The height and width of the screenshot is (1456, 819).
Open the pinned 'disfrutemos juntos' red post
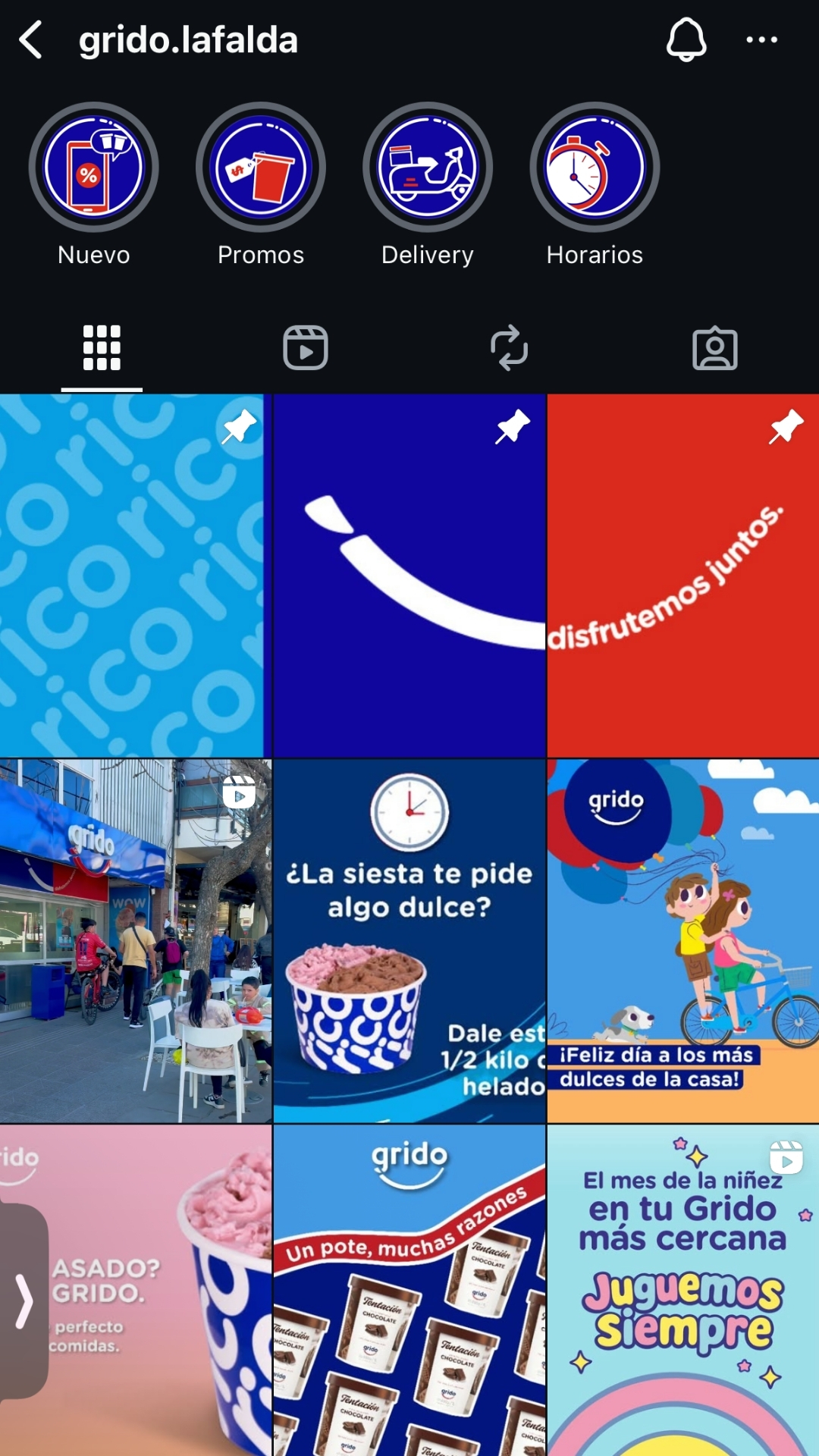(x=682, y=576)
